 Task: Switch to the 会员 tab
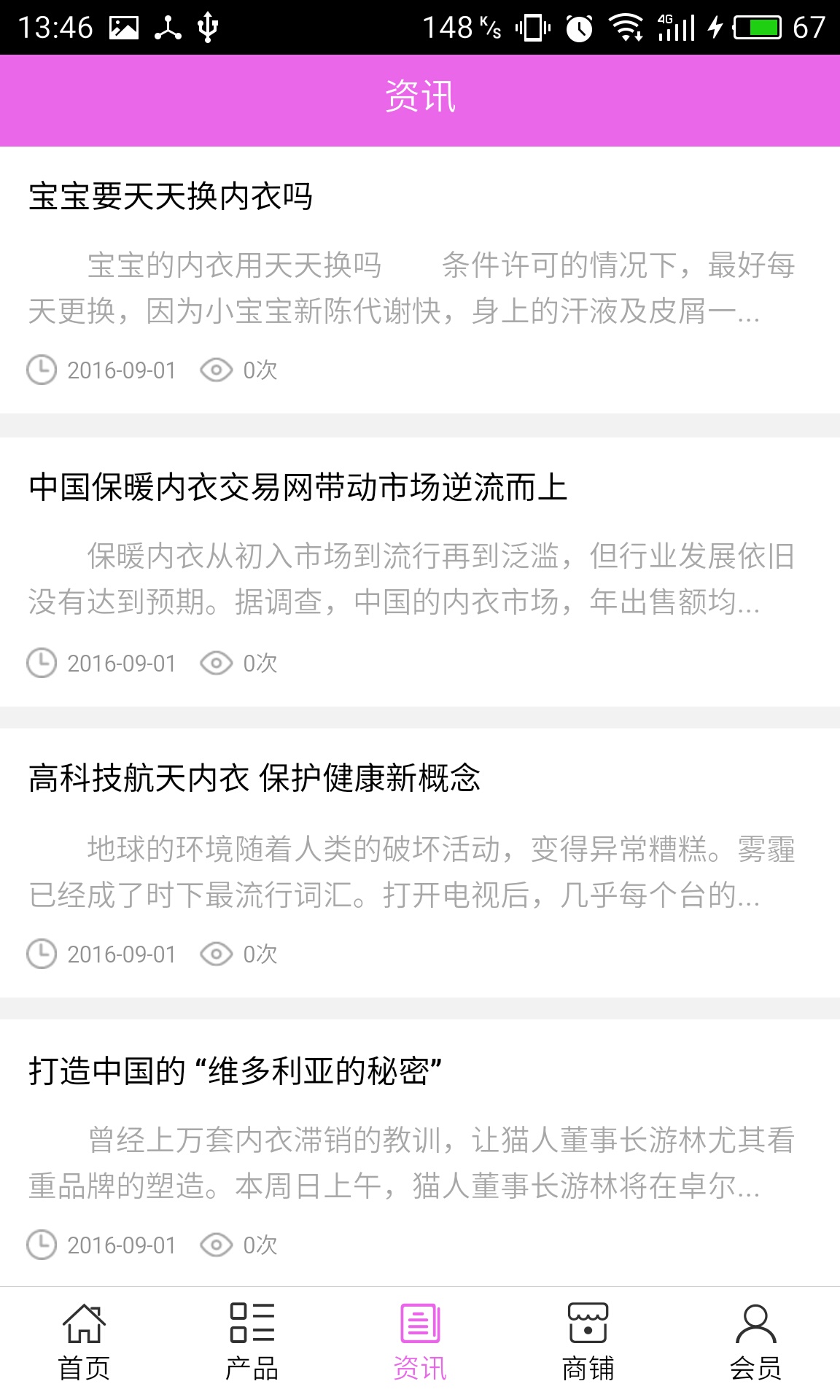755,1343
